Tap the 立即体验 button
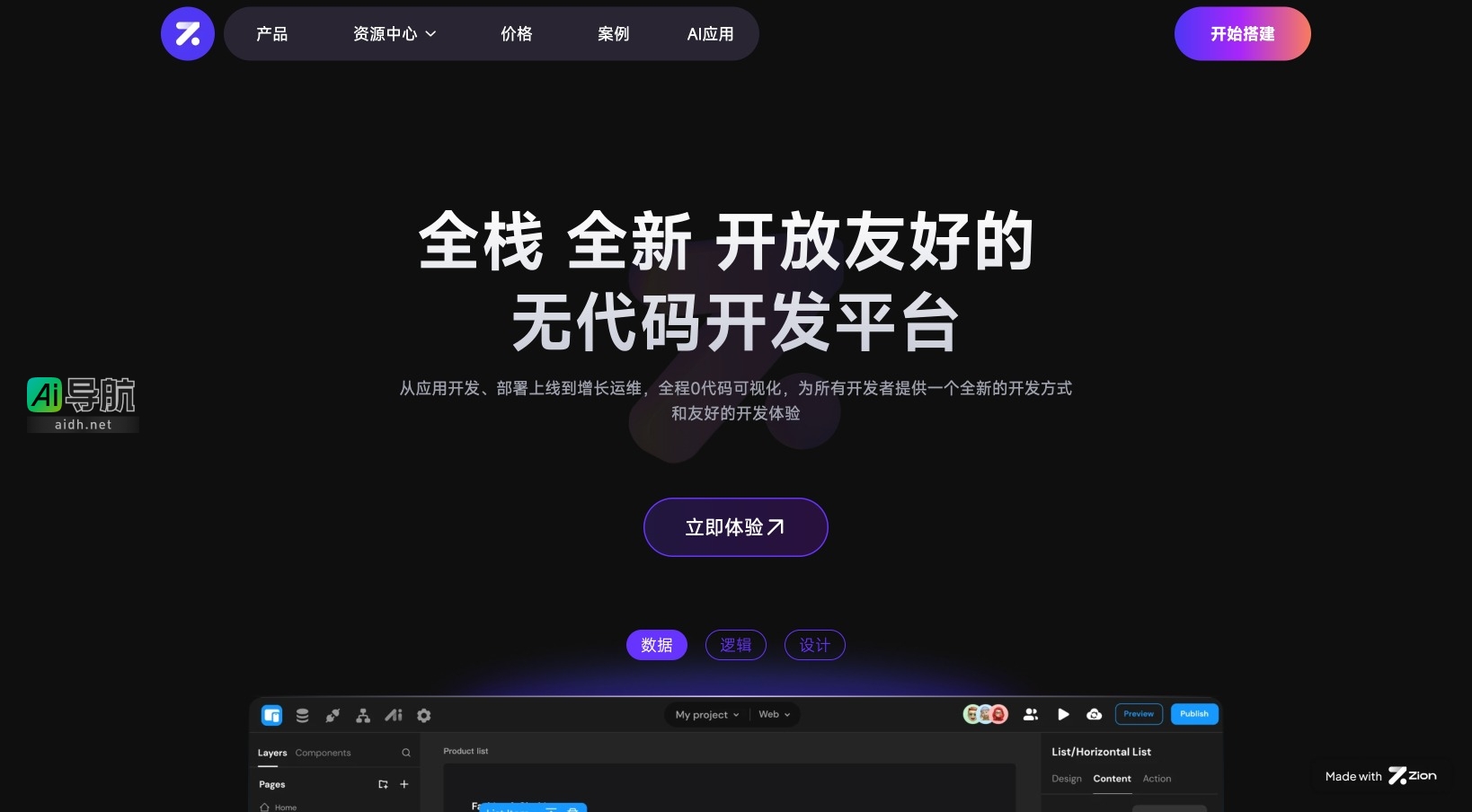The width and height of the screenshot is (1472, 812). coord(735,527)
